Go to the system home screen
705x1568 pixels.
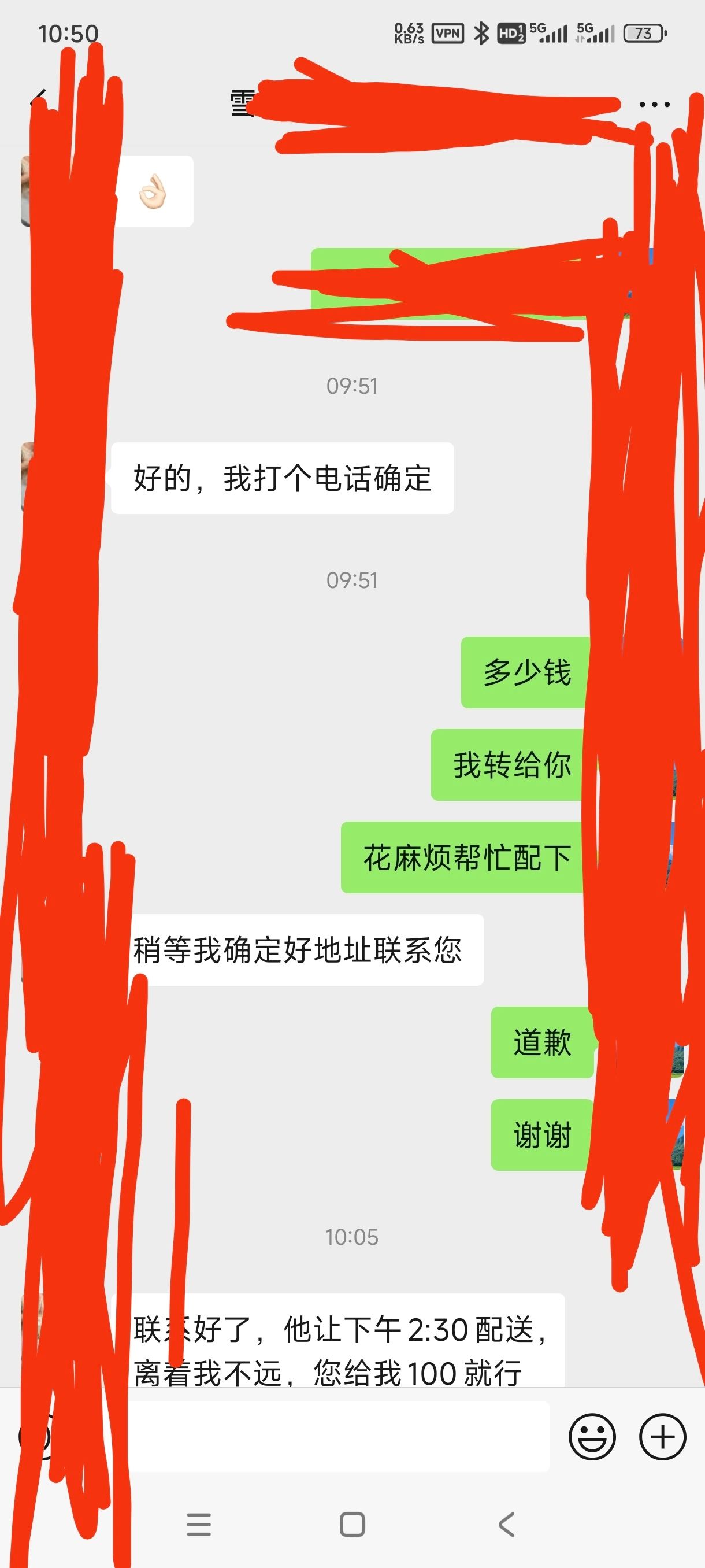(352, 1525)
